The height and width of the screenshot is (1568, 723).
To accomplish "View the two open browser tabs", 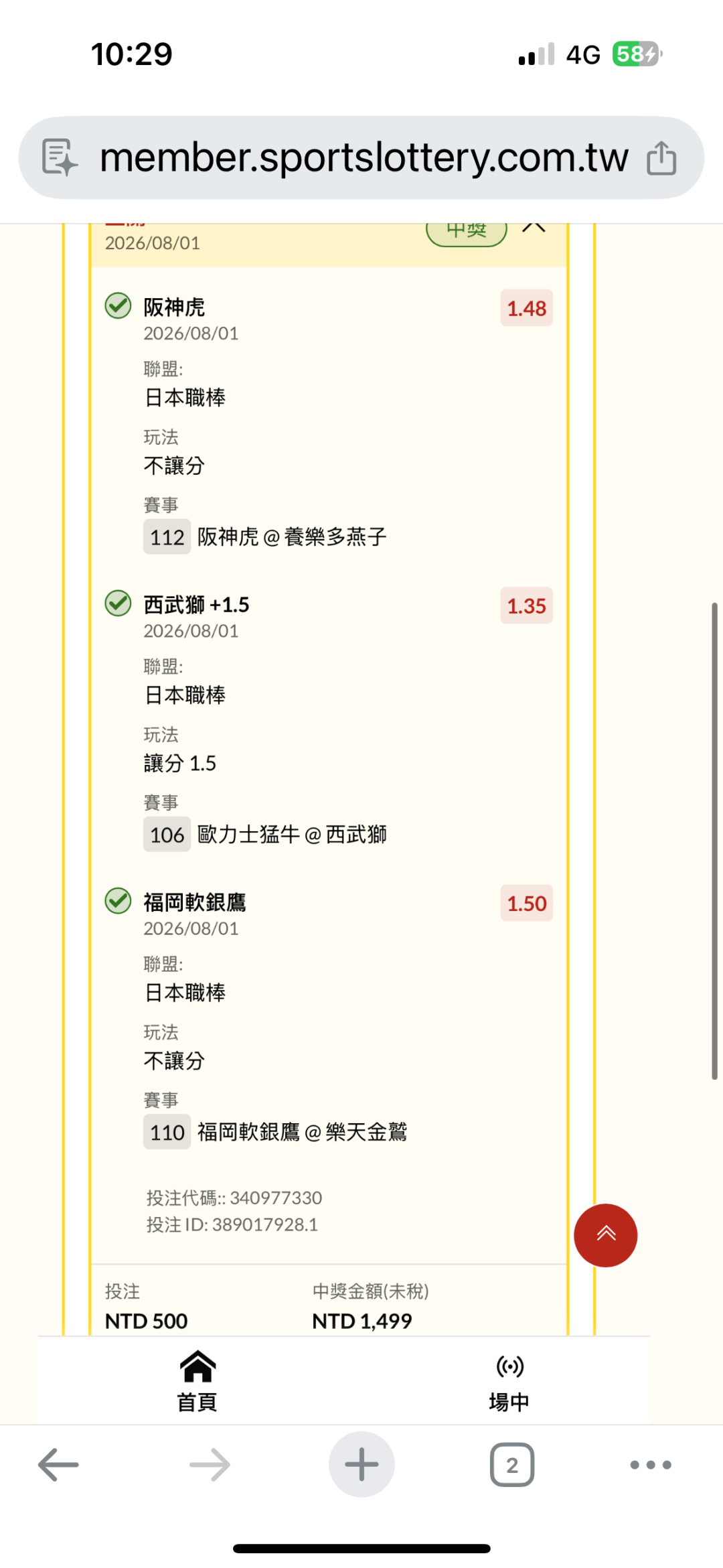I will pyautogui.click(x=512, y=1465).
